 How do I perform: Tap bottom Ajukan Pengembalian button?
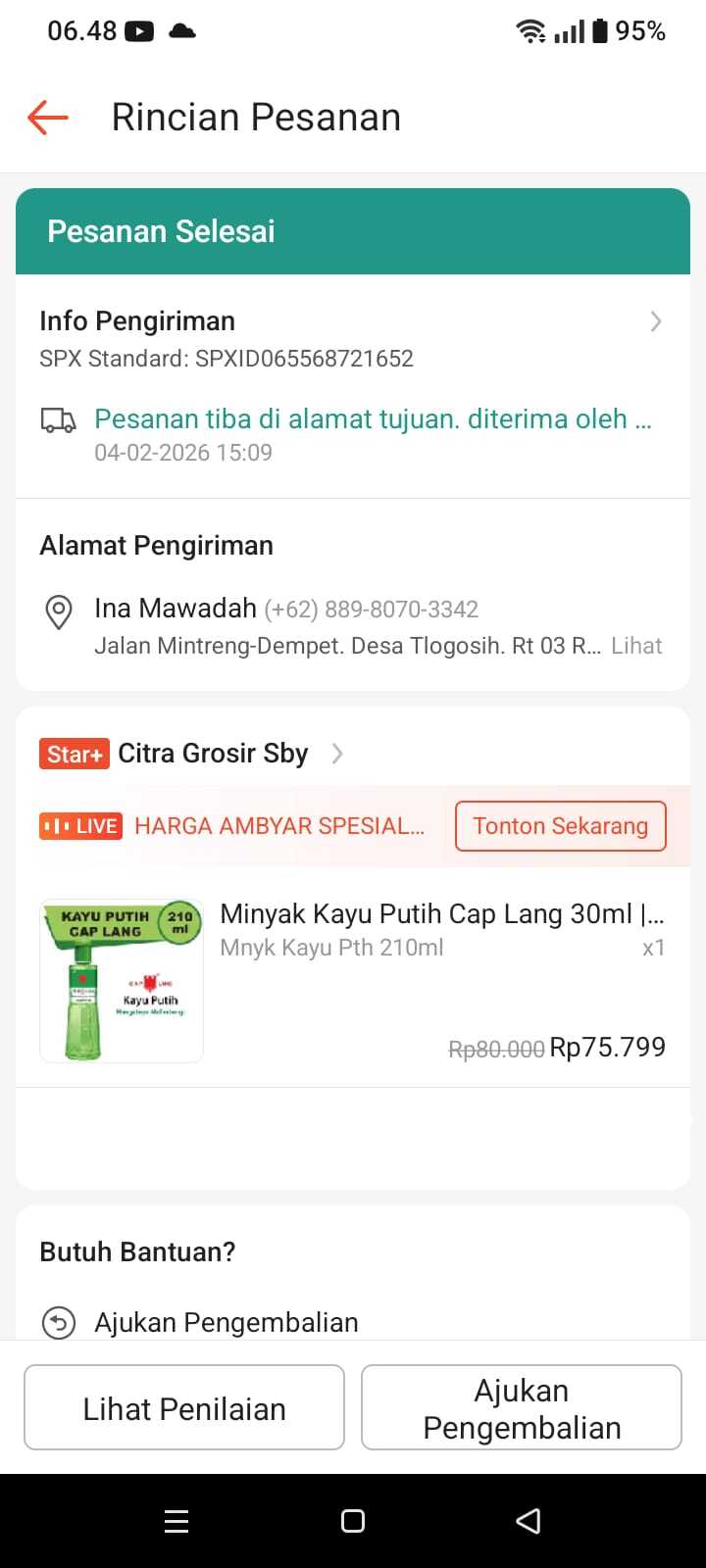pos(522,1408)
